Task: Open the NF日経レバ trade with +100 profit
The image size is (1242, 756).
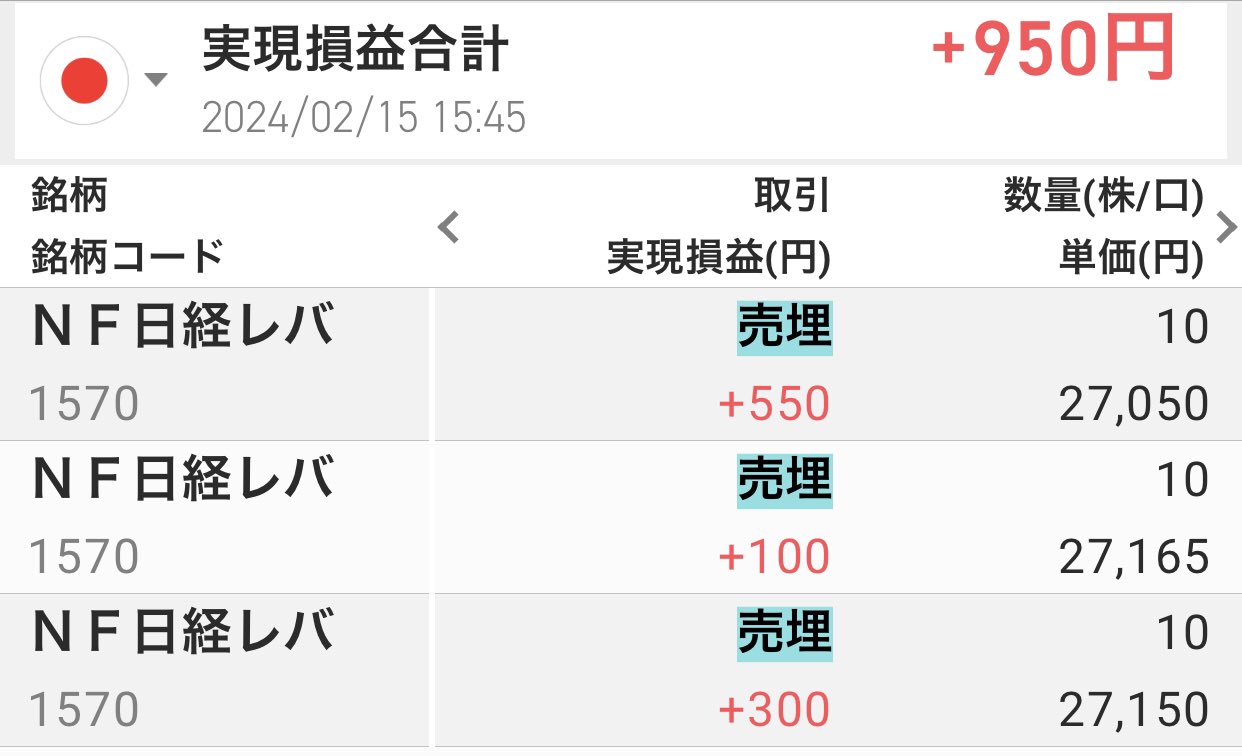Action: point(620,518)
